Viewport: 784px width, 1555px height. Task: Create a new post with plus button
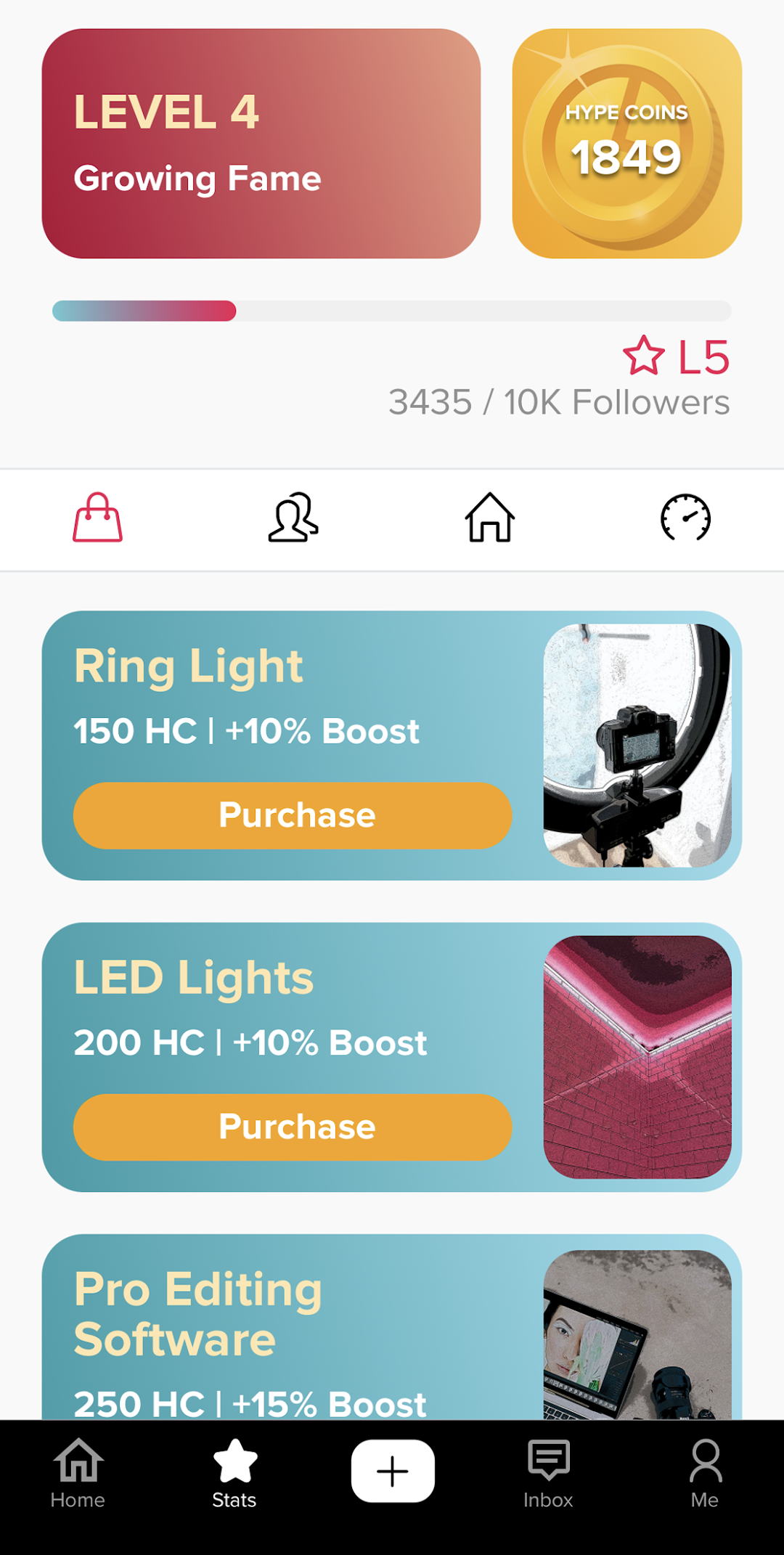tap(393, 1471)
